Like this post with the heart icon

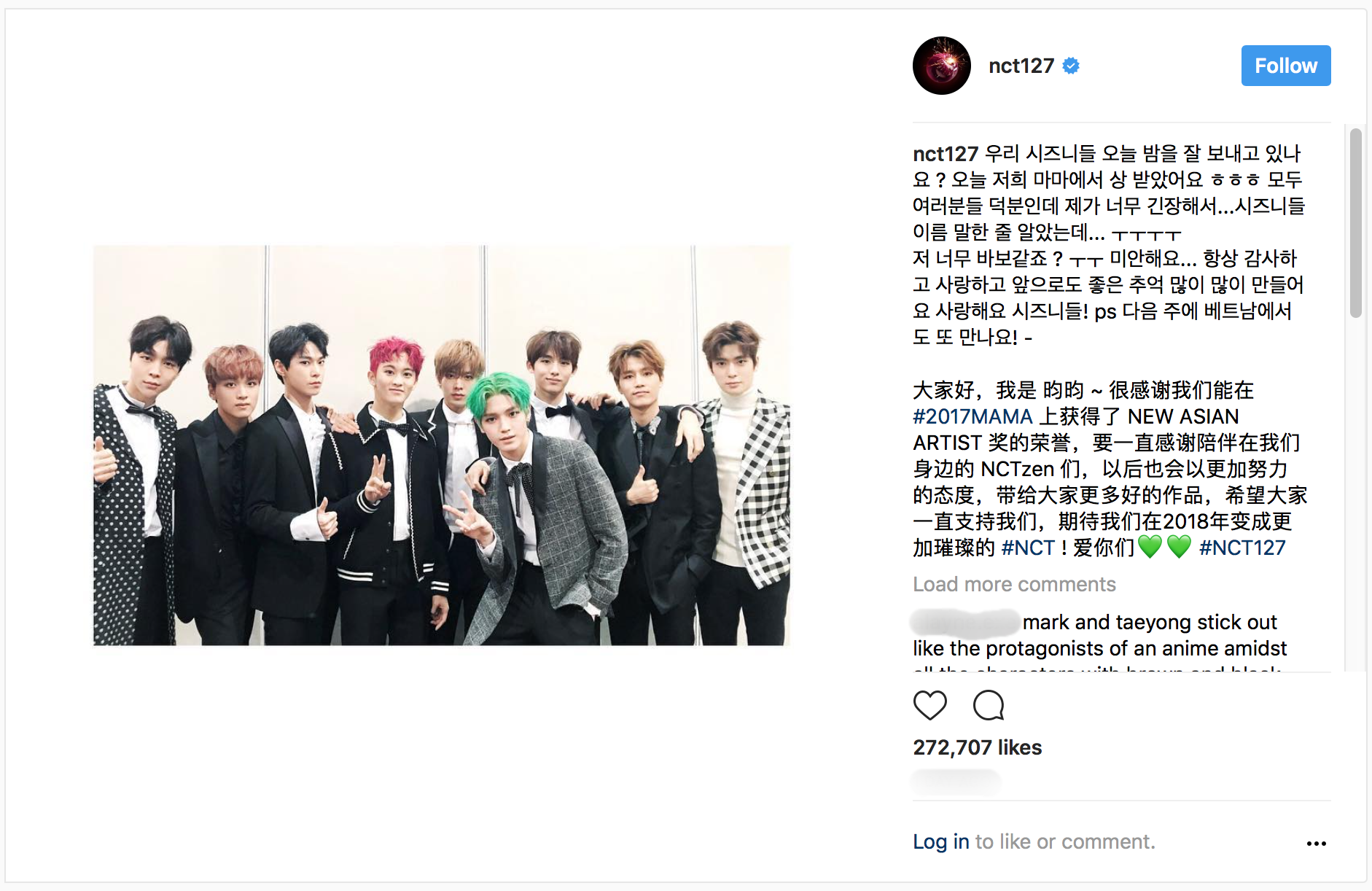(x=929, y=705)
